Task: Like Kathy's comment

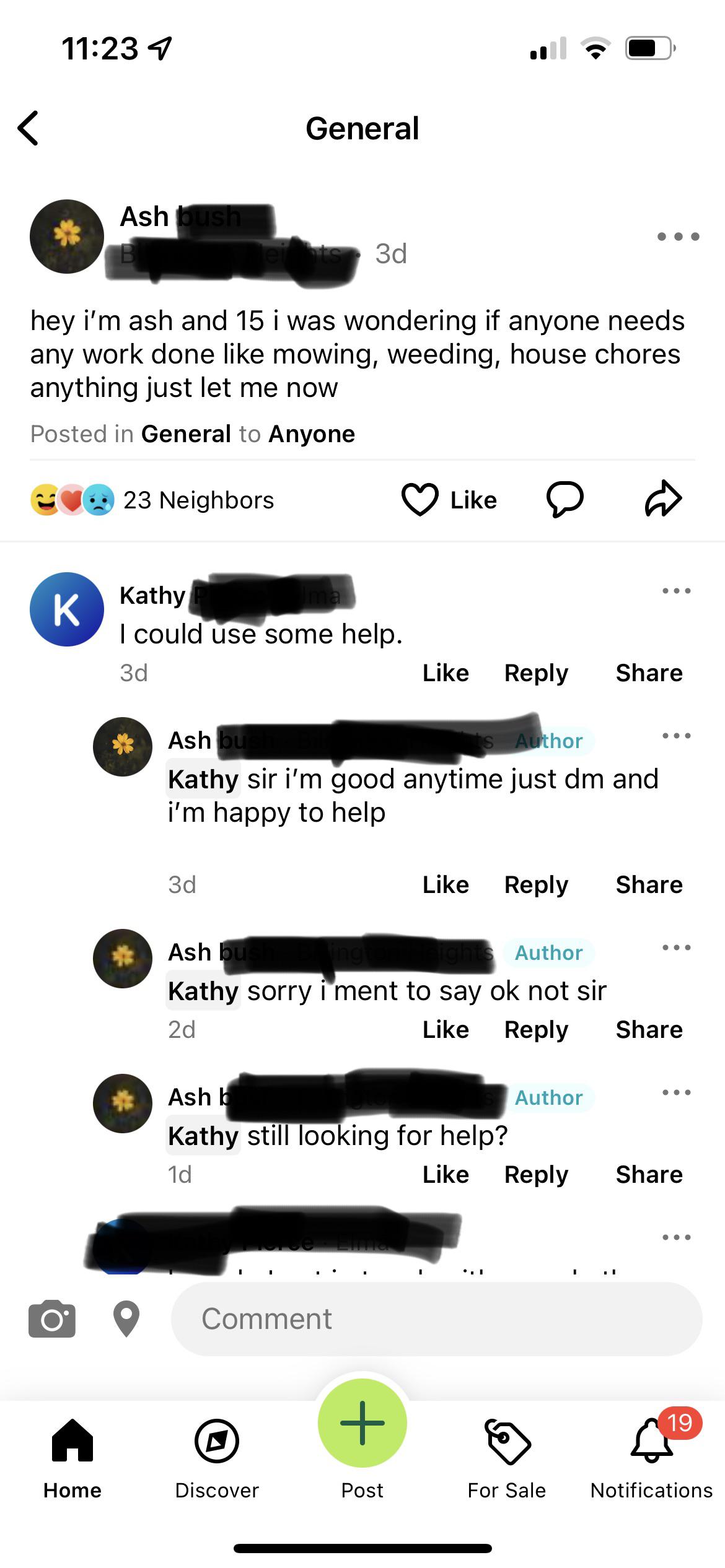Action: (x=445, y=673)
